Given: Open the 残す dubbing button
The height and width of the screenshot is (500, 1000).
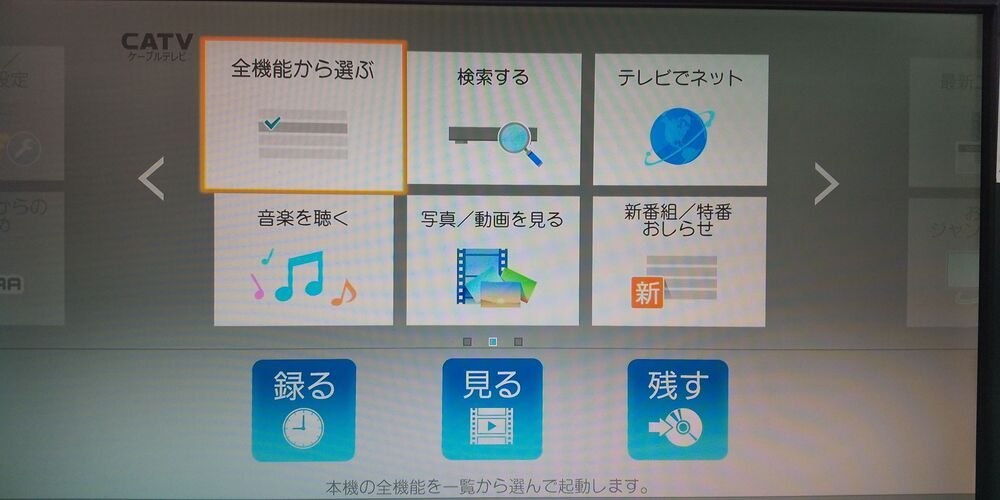Looking at the screenshot, I should click(x=677, y=409).
